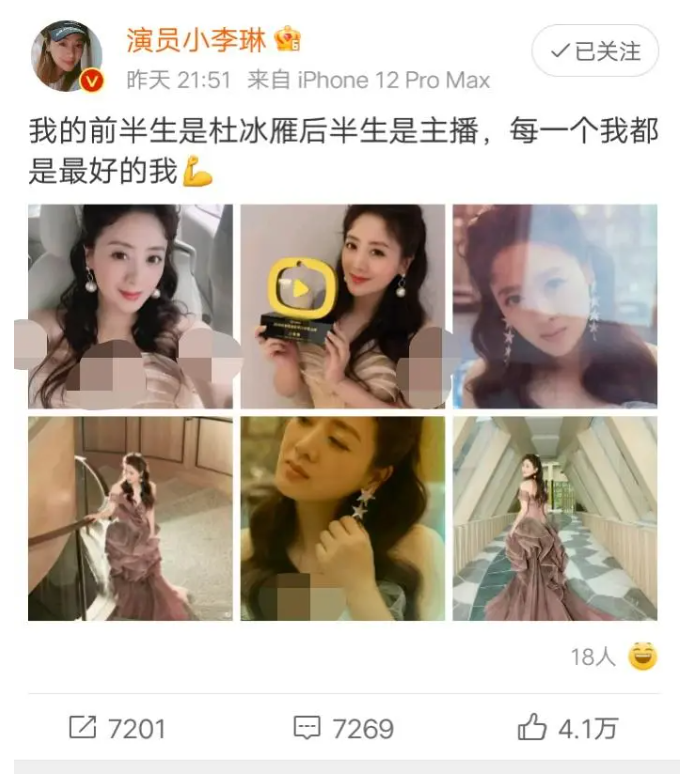This screenshot has height=777, width=687.
Task: Like the post with 4.1万 likes
Action: coord(568,728)
